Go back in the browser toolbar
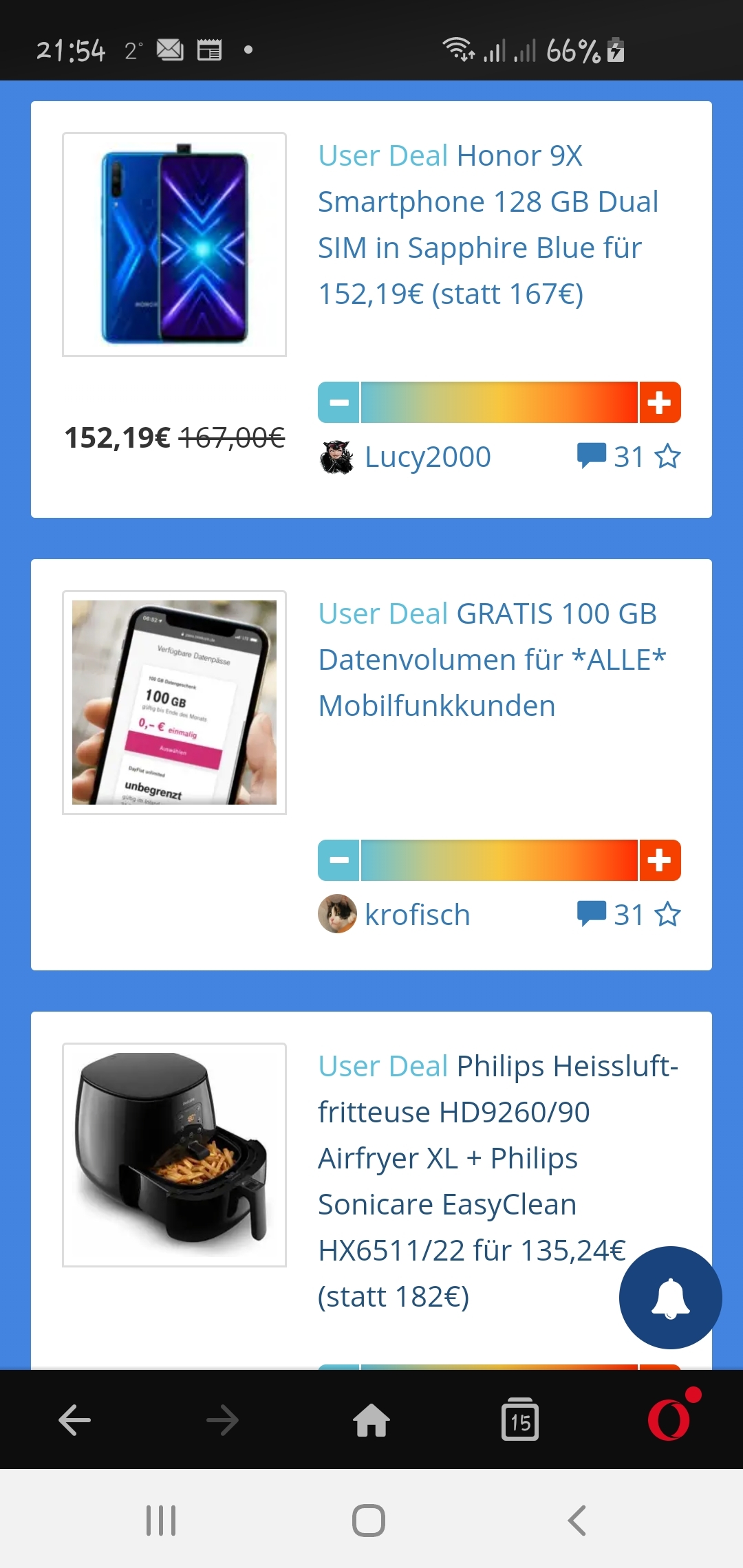This screenshot has height=1568, width=743. 74,1420
